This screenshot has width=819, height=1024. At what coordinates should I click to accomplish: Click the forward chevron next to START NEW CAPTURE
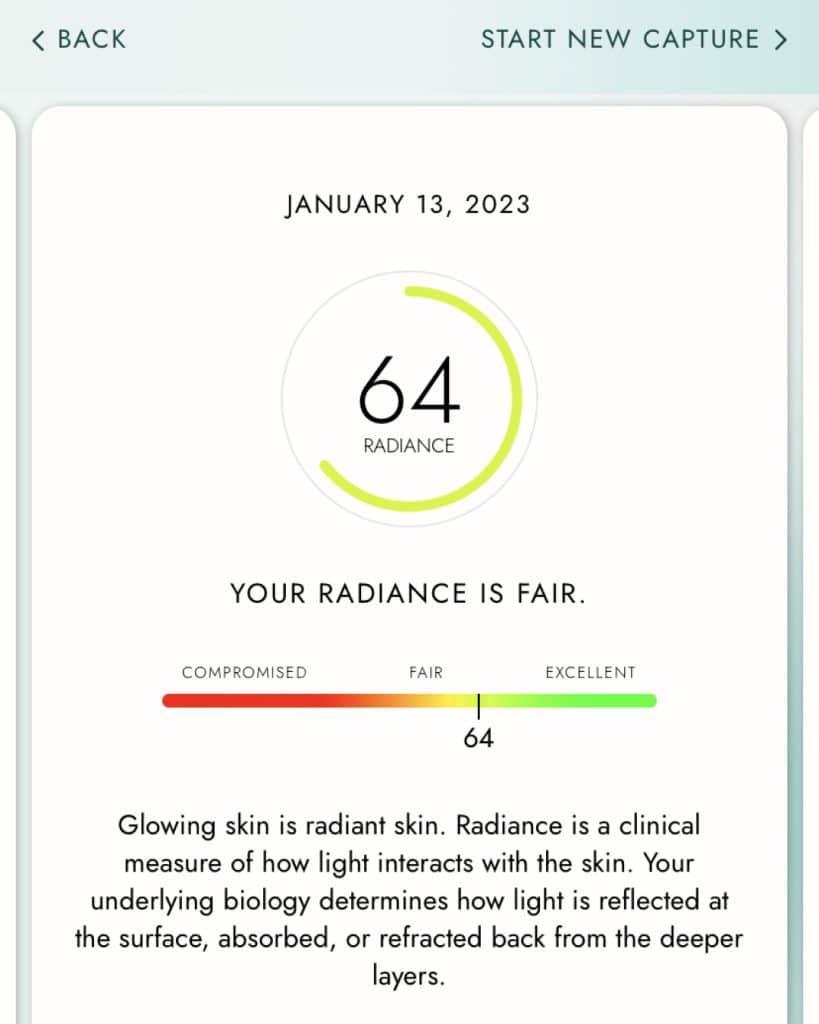pos(781,40)
